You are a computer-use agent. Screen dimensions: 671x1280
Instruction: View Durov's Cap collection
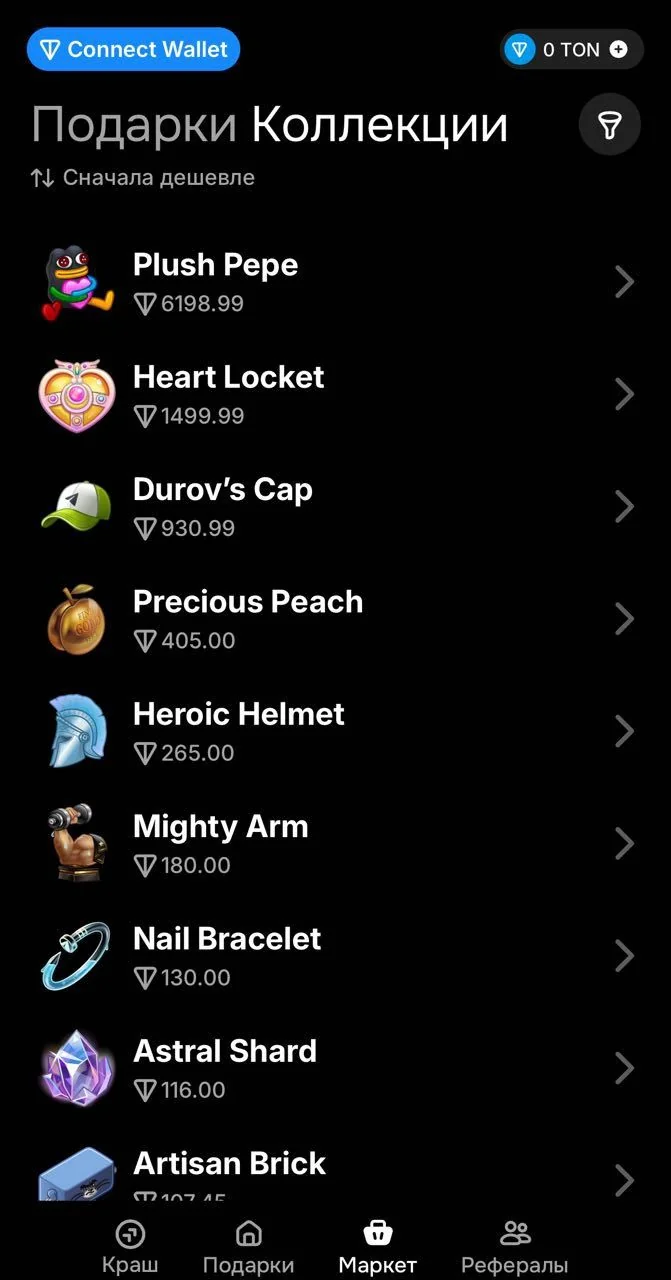[x=336, y=507]
